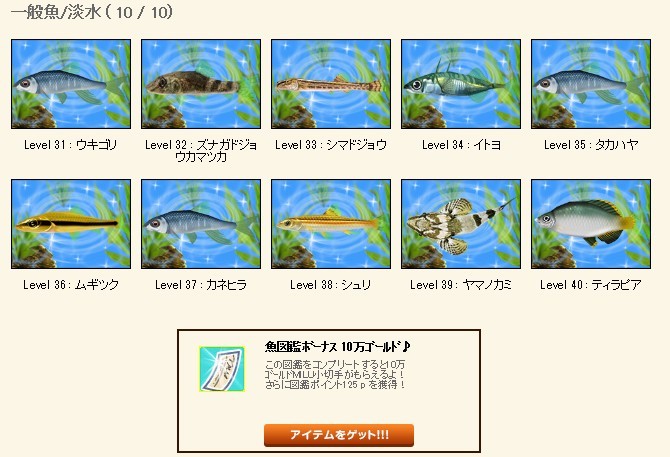
Task: Tap the アイテムをゲット!!! button
Action: (339, 435)
